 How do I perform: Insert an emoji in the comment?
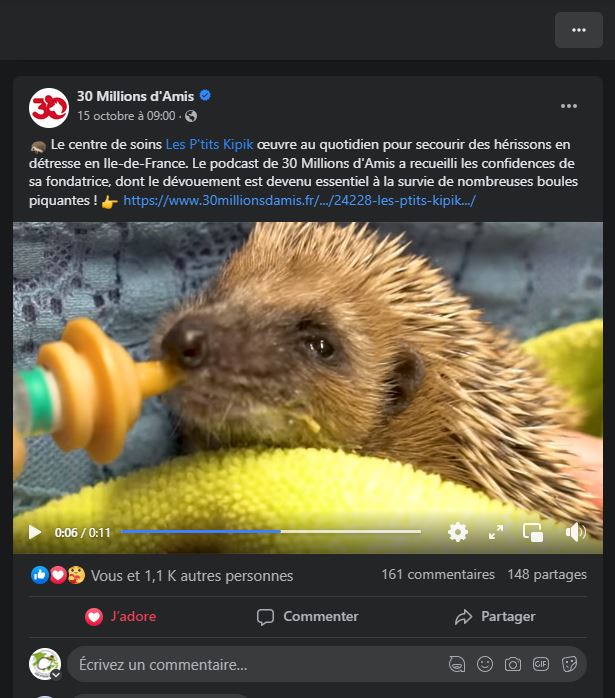coord(485,664)
